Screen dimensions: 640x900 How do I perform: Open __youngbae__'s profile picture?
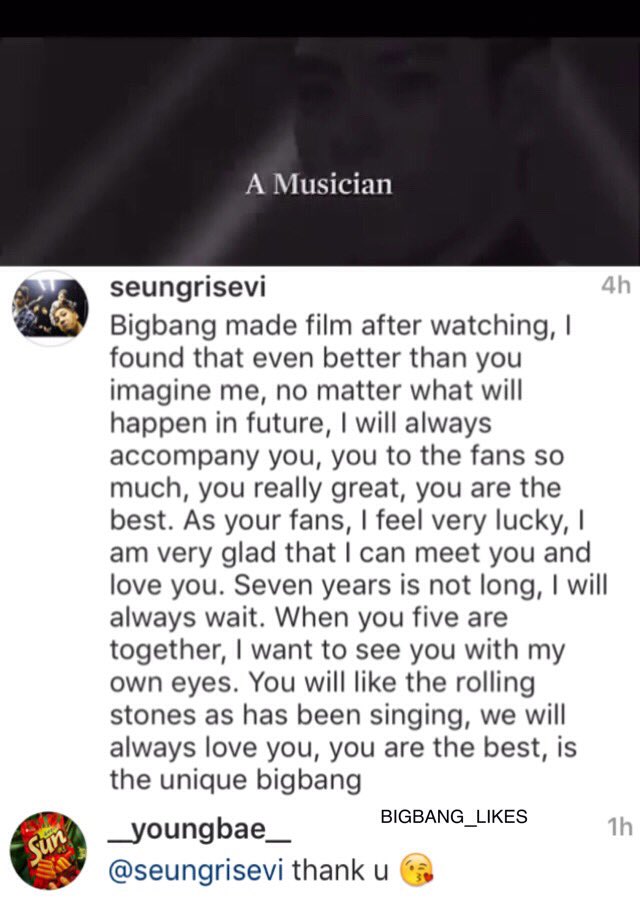click(x=48, y=850)
